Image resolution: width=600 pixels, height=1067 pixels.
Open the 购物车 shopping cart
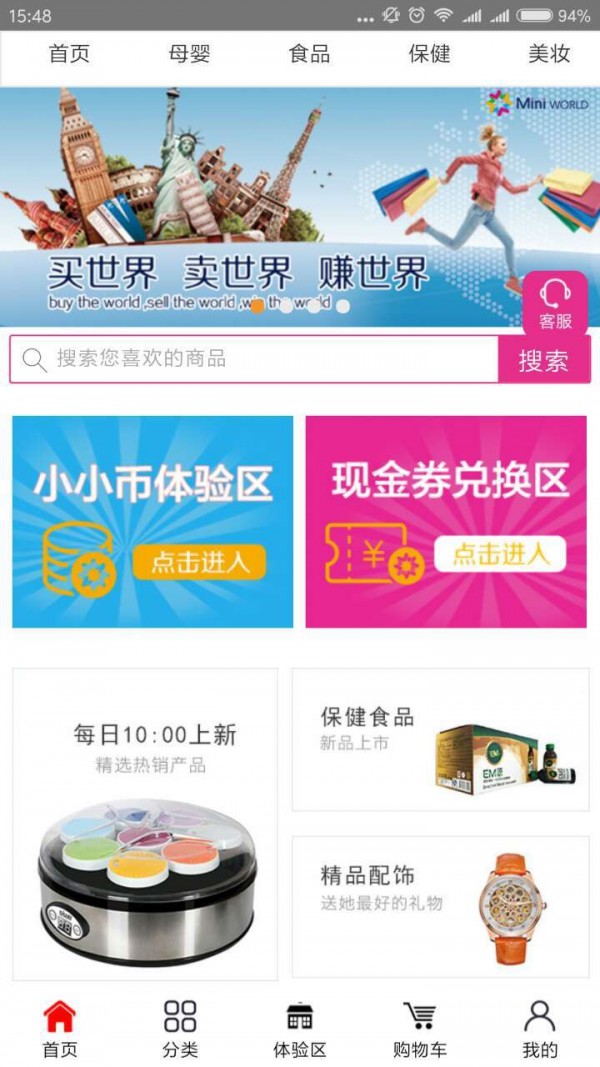tap(419, 1029)
